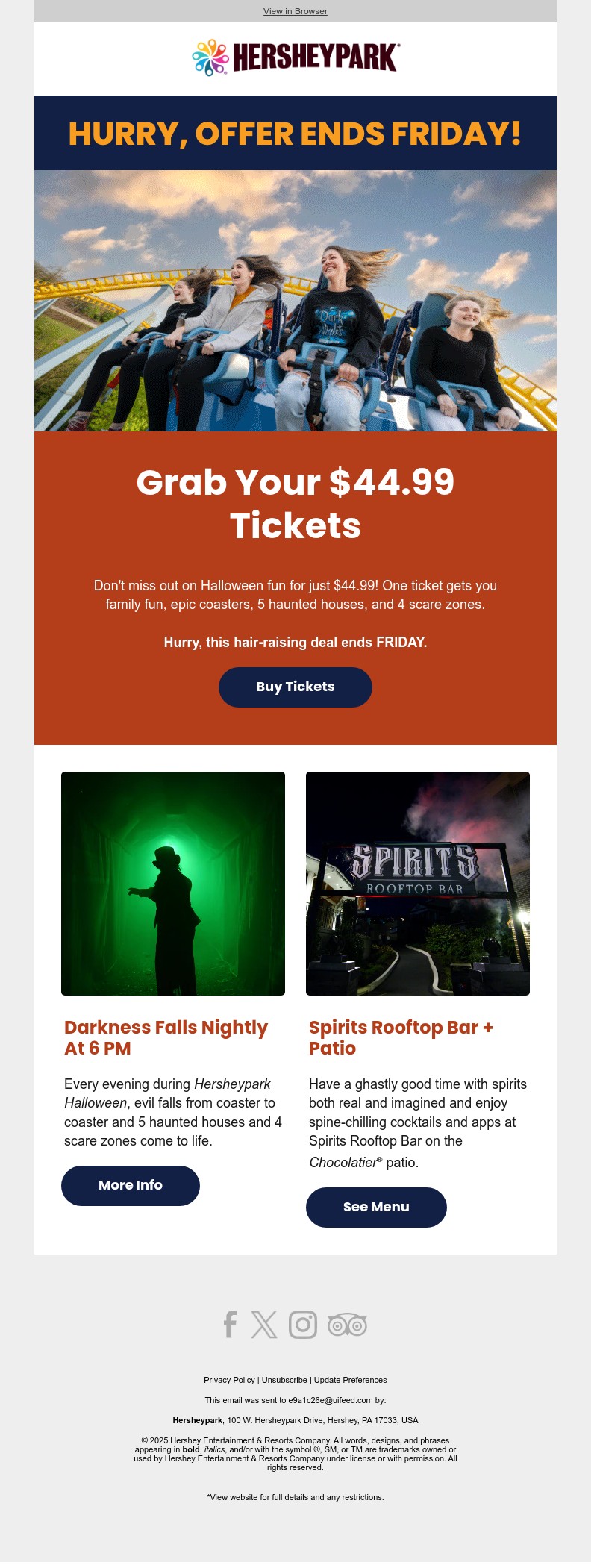The image size is (597, 1568).
Task: Open the Instagram profile
Action: tap(302, 1325)
